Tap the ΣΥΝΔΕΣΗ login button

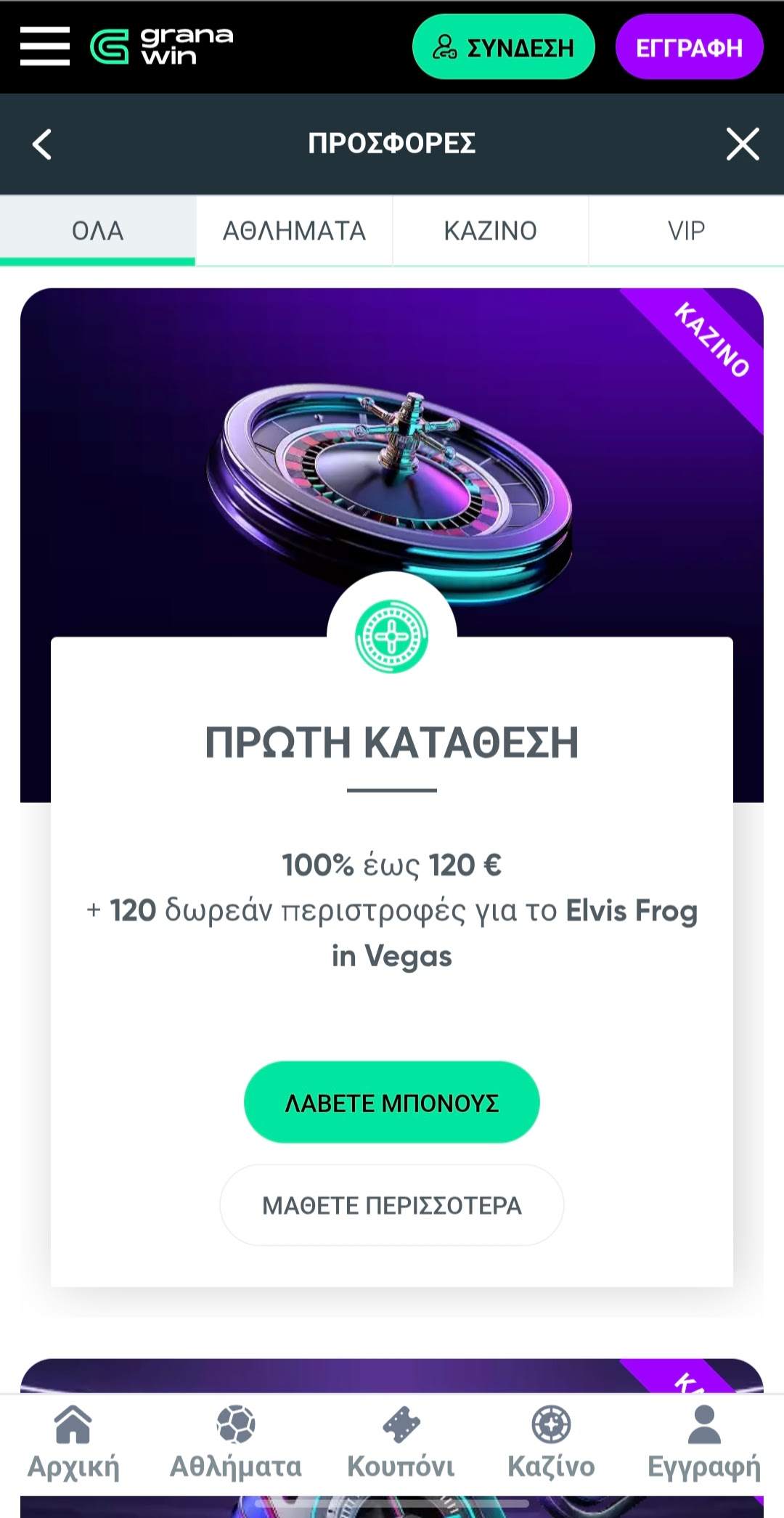coord(503,47)
